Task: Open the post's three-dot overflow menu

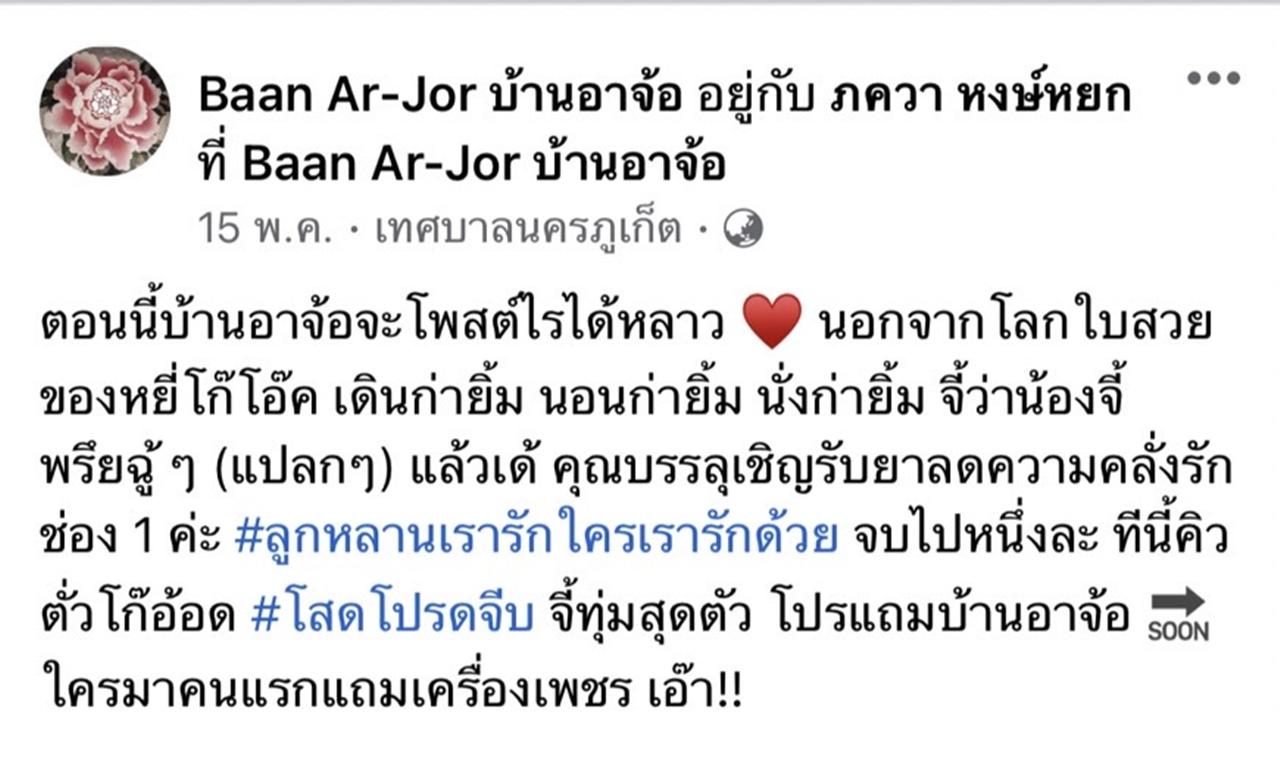Action: (1213, 79)
